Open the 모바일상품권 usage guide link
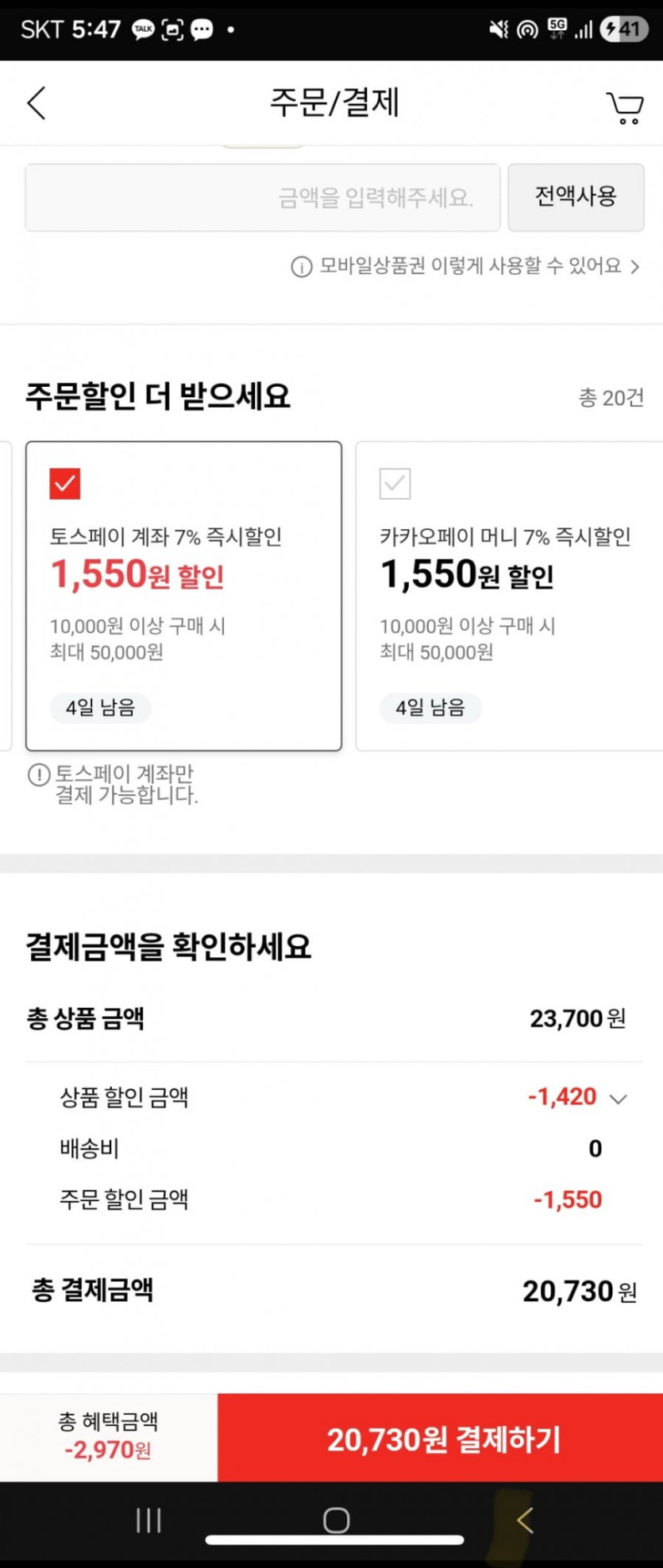Image resolution: width=663 pixels, height=1568 pixels. click(x=465, y=266)
